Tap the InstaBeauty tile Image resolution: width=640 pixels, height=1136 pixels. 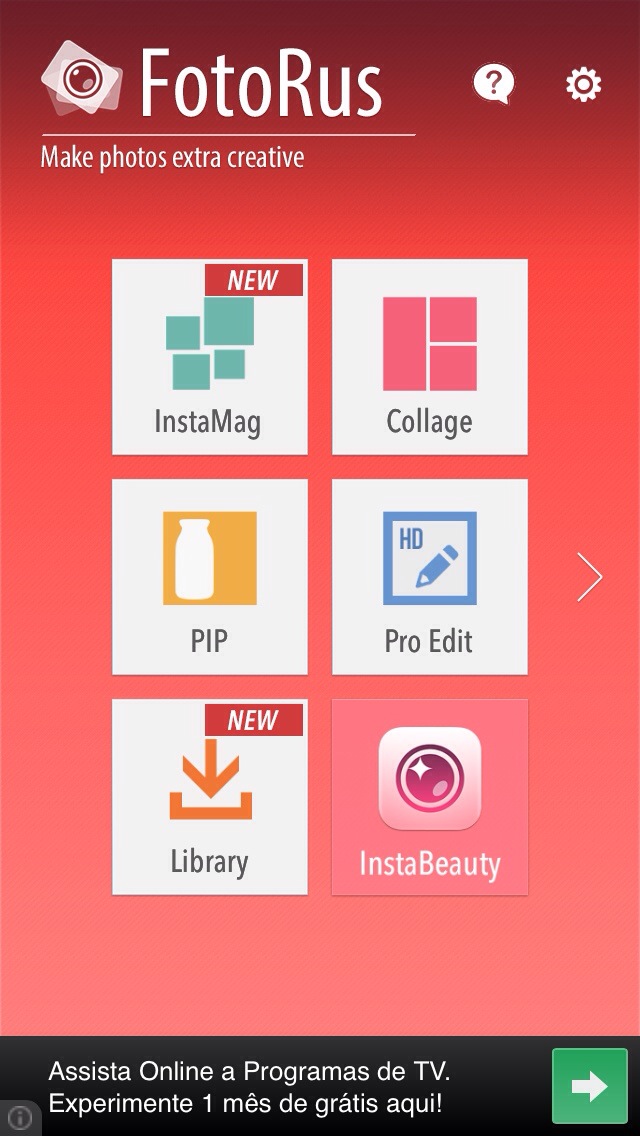(430, 797)
